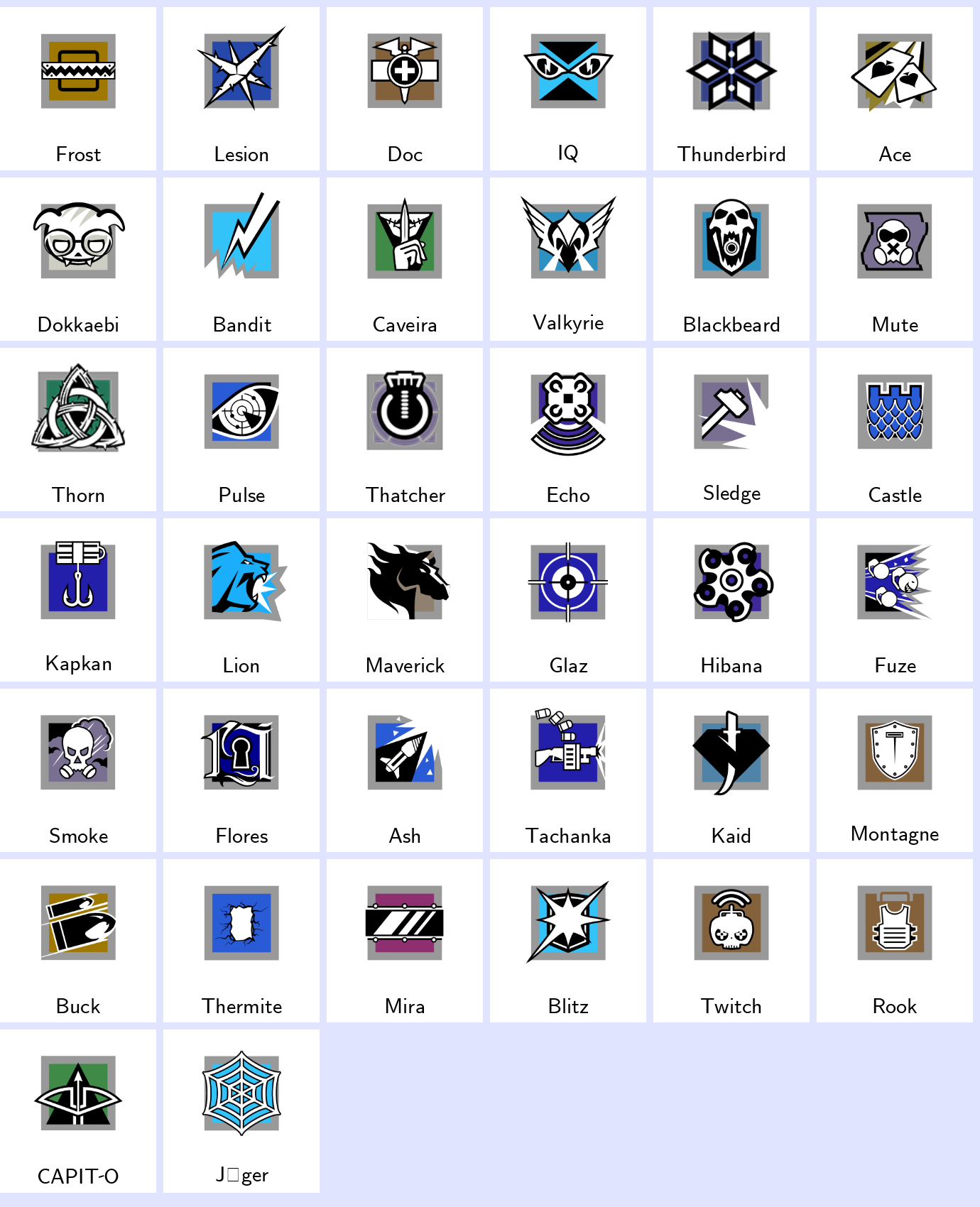The image size is (980, 1207).
Task: Select the Lesion operator
Action: click(x=241, y=89)
